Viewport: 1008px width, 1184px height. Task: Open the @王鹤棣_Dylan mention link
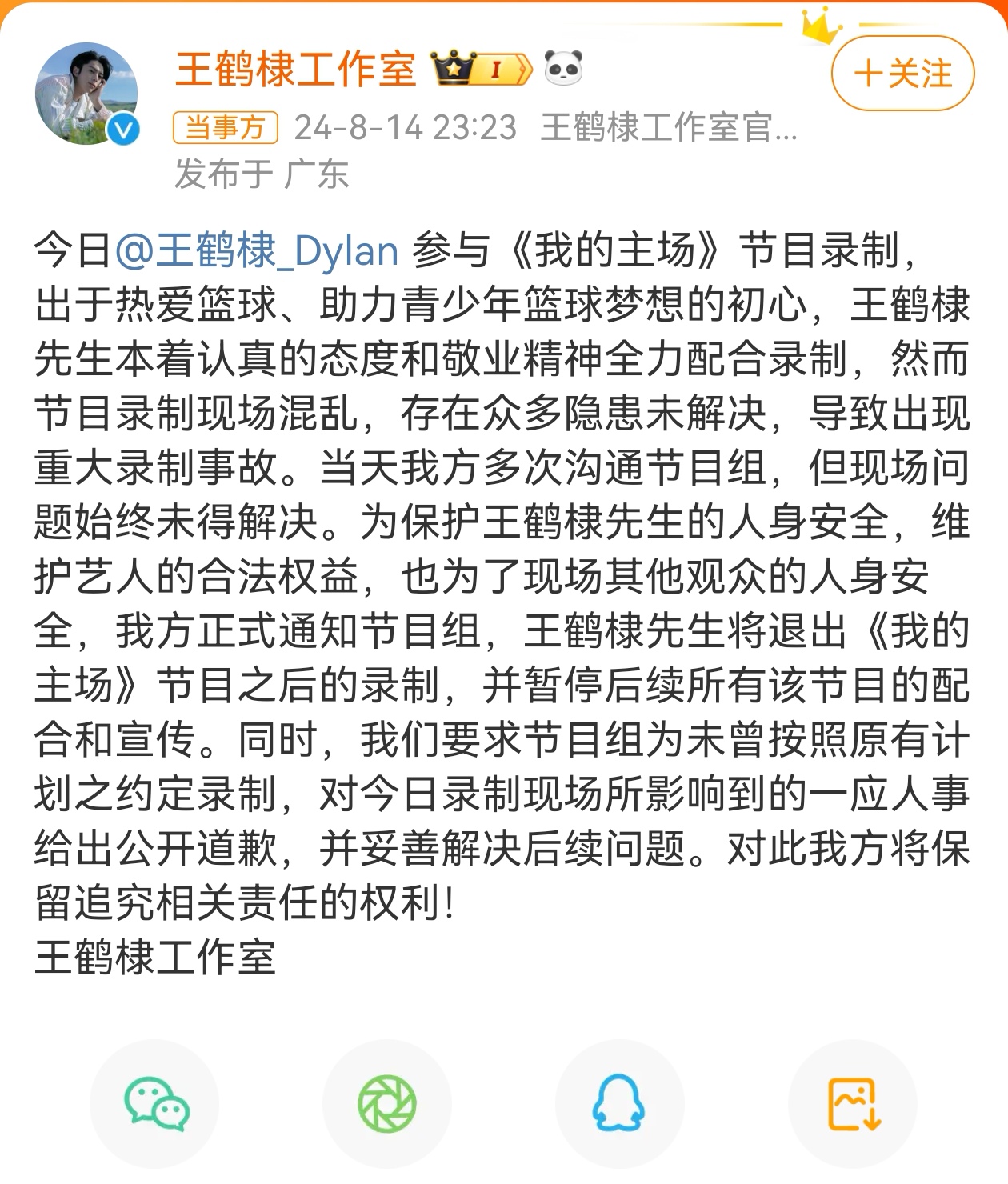click(258, 250)
